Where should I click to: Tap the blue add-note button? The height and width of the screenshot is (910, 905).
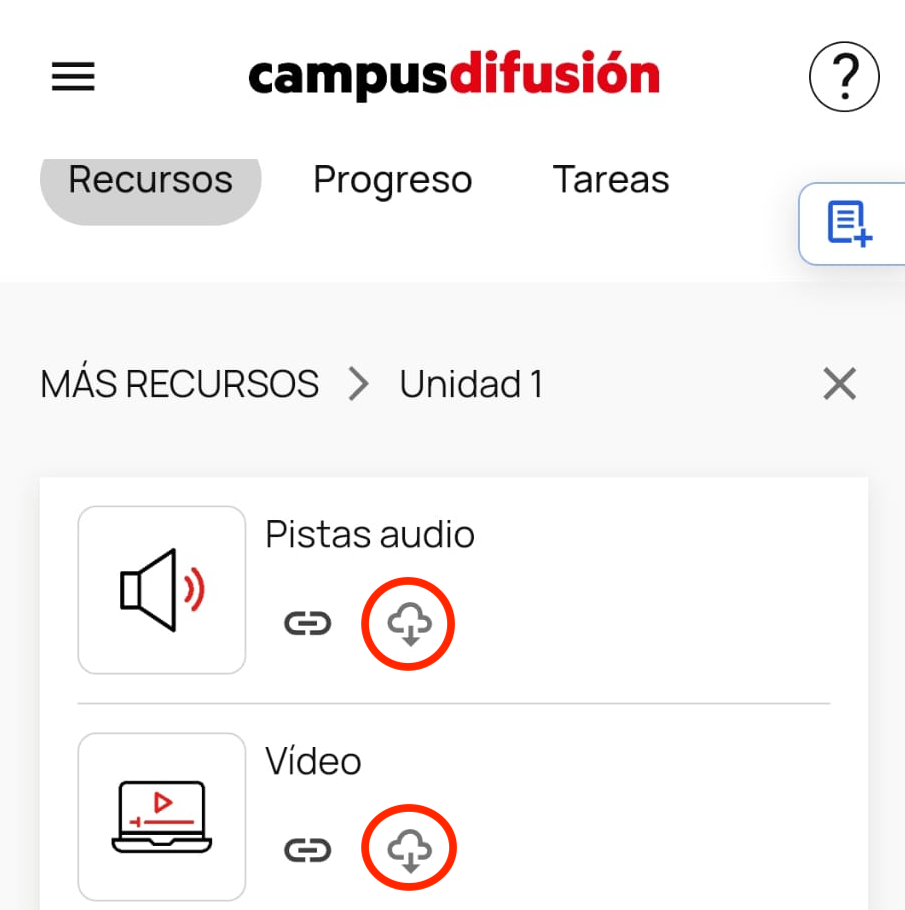[850, 223]
